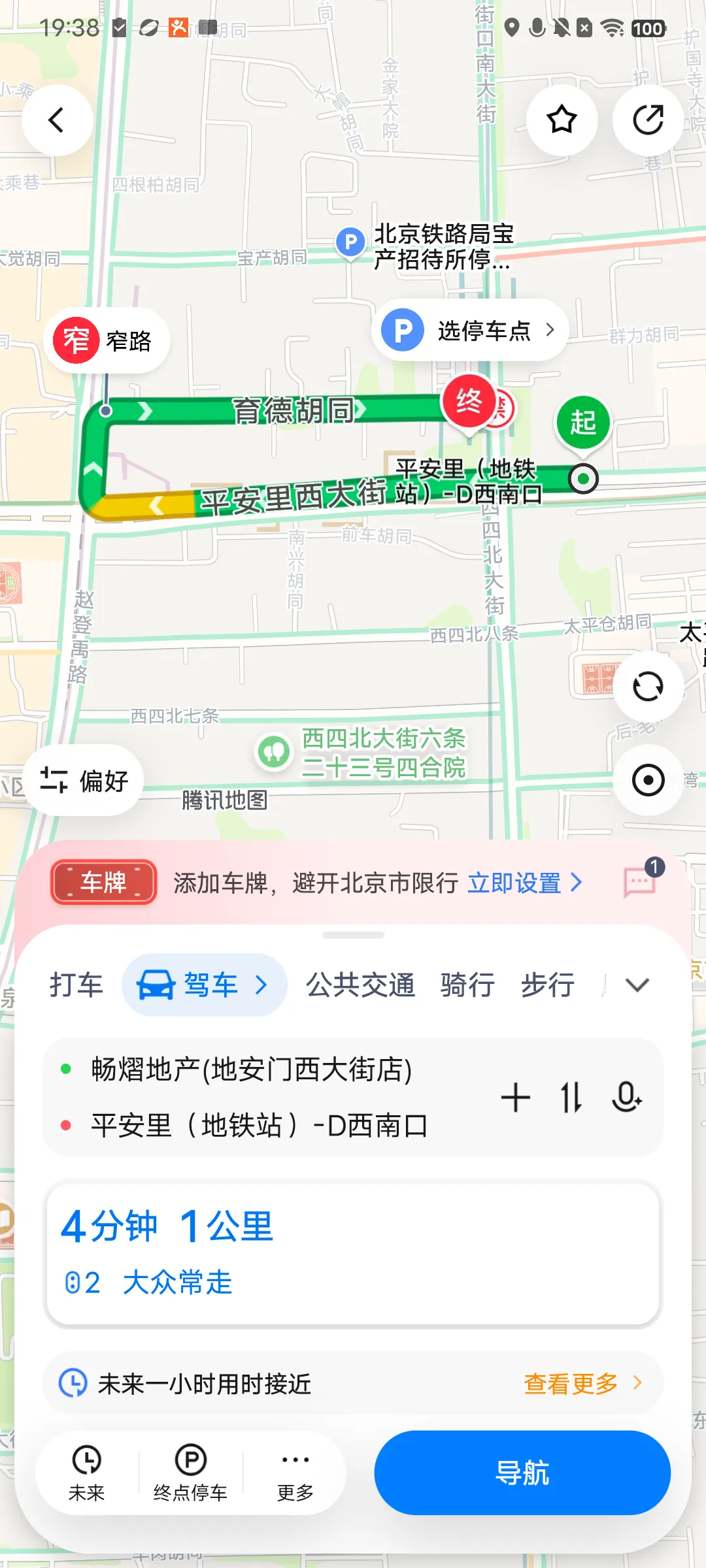
Task: Open 选停车点 parking selection chip
Action: [x=469, y=331]
